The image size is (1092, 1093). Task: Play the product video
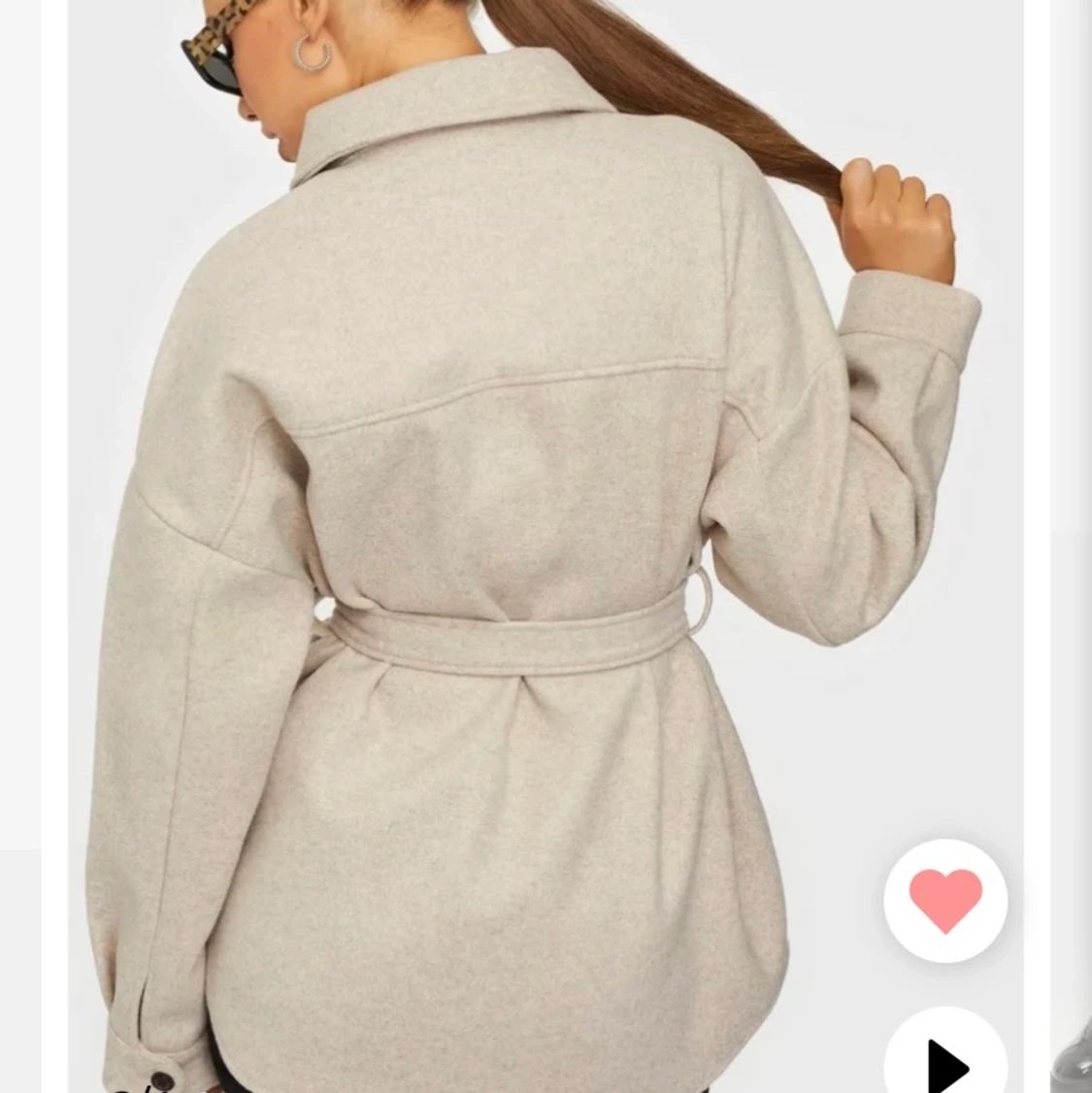pos(945,1060)
